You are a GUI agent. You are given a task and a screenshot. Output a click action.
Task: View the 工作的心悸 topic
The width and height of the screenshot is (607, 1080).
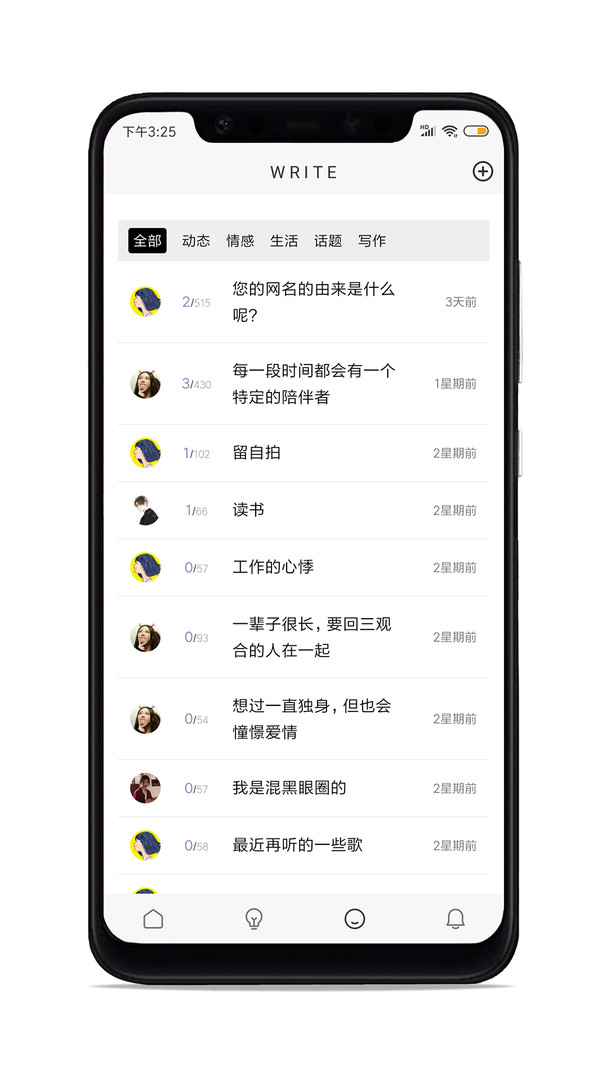coord(274,567)
